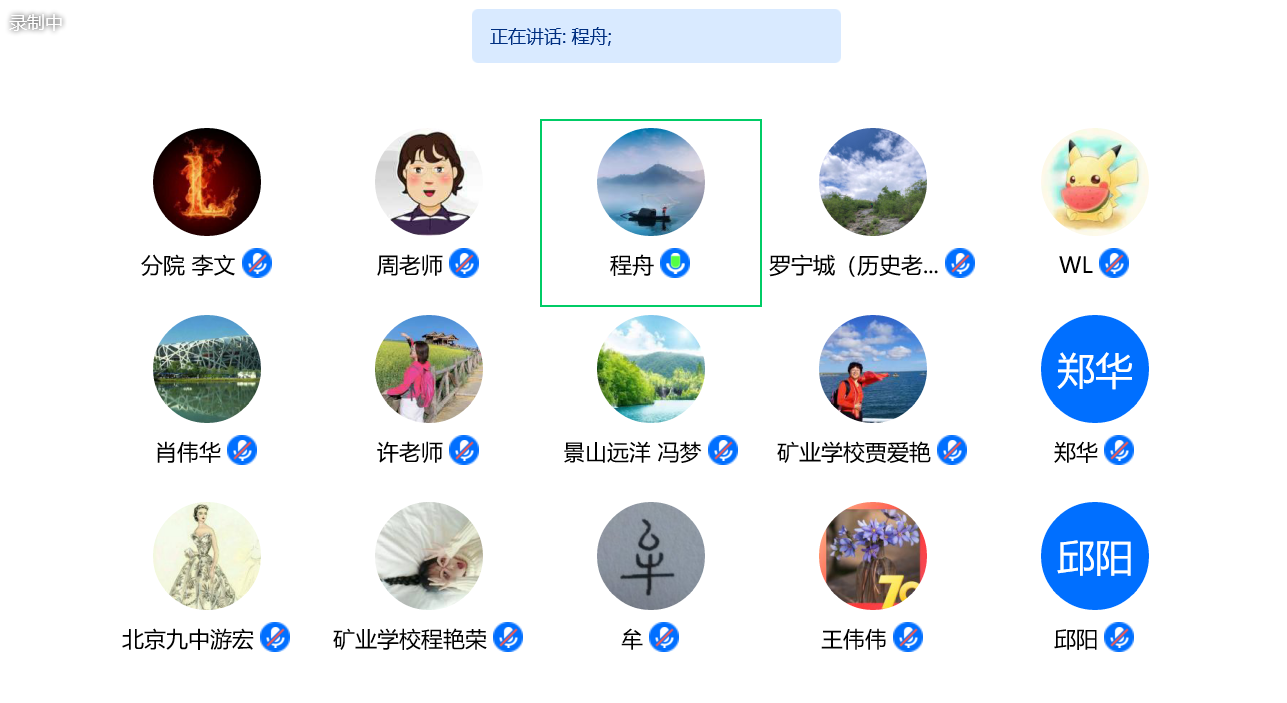Select participant 肖伟华
This screenshot has height=703, width=1287.
point(207,370)
